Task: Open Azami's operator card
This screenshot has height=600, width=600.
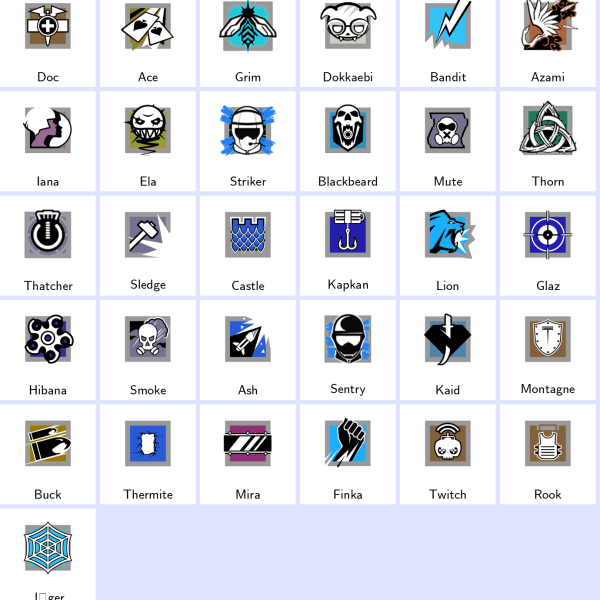Action: [548, 38]
